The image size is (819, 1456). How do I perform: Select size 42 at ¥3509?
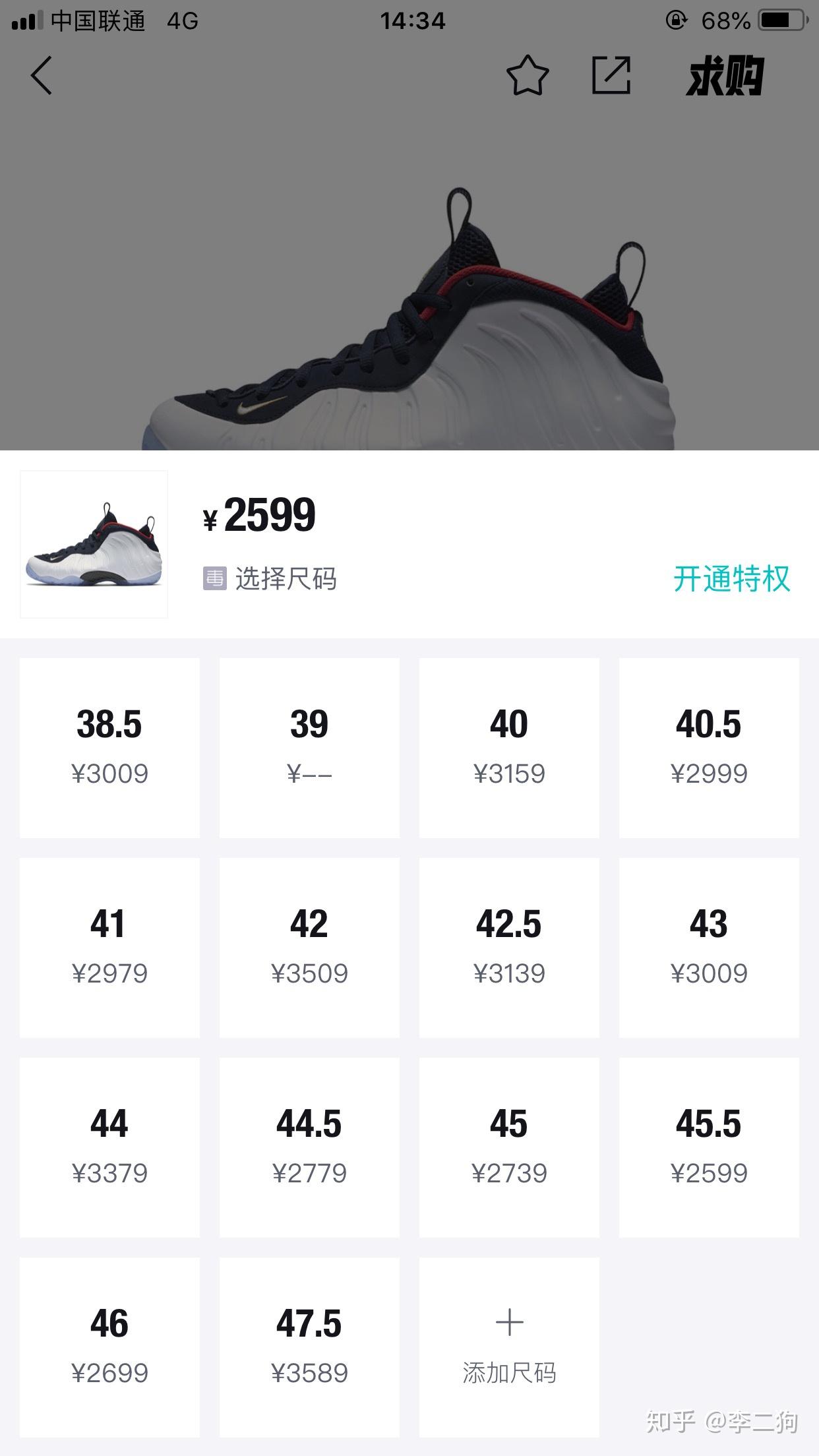click(x=309, y=948)
